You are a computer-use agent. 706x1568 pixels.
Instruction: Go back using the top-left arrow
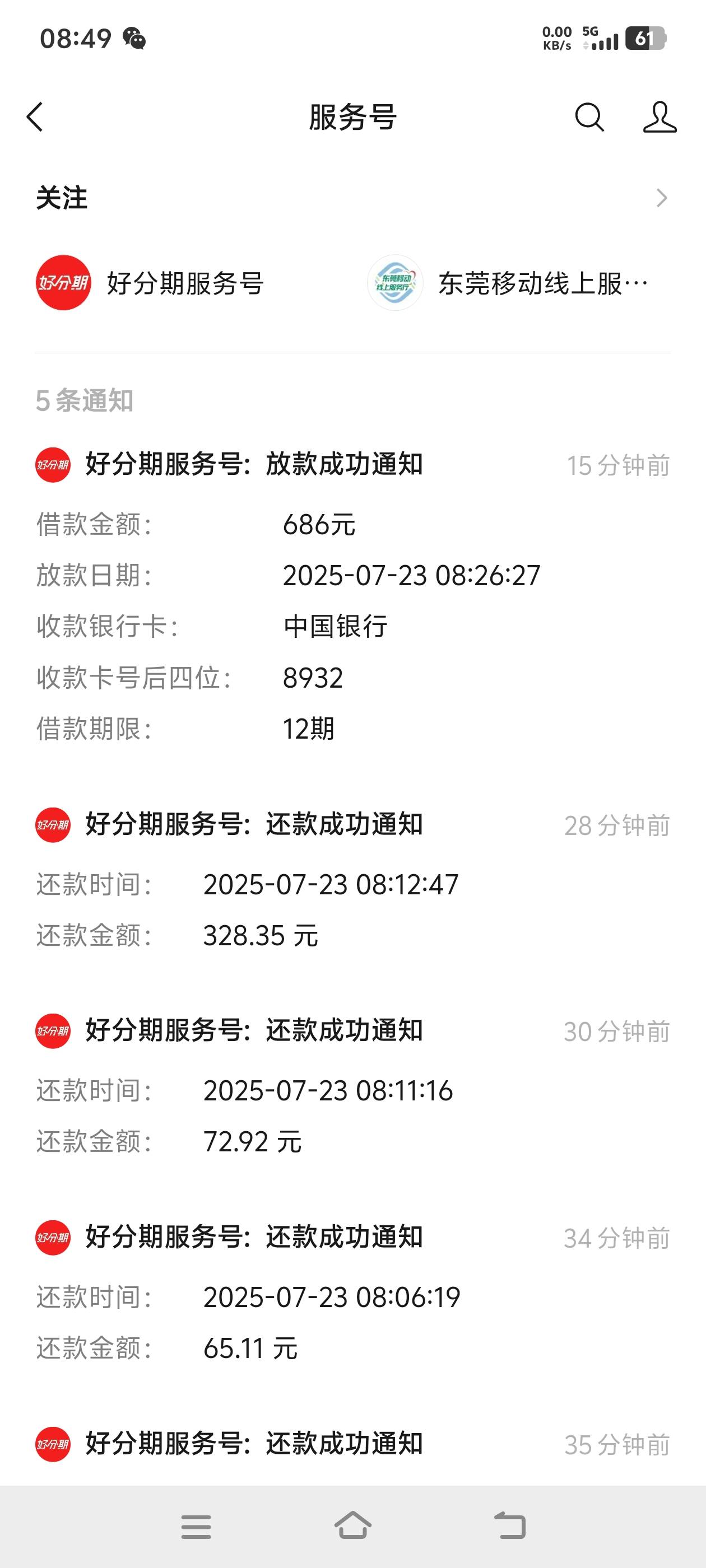pyautogui.click(x=35, y=117)
